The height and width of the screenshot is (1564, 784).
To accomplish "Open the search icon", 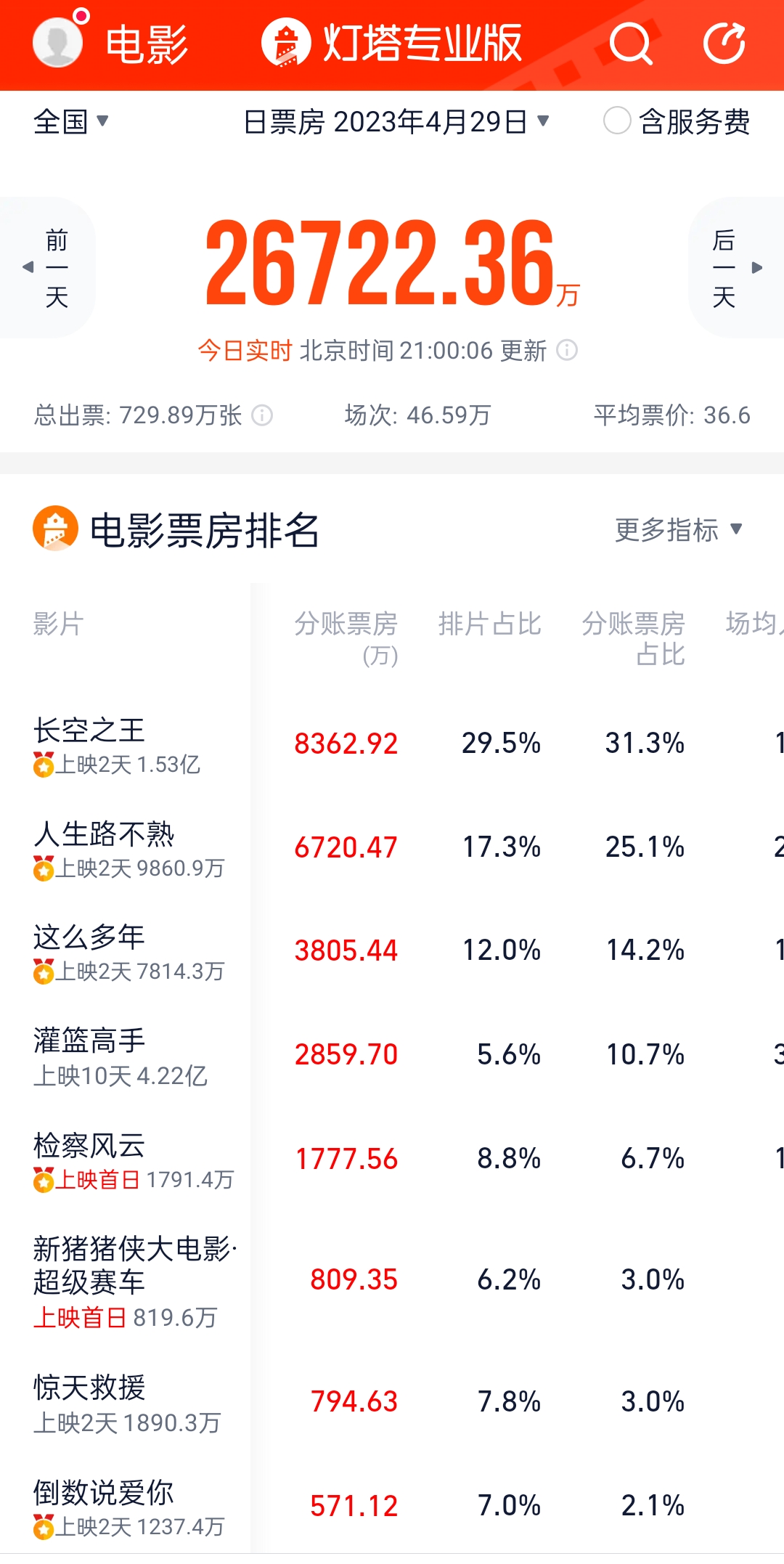I will click(x=630, y=44).
